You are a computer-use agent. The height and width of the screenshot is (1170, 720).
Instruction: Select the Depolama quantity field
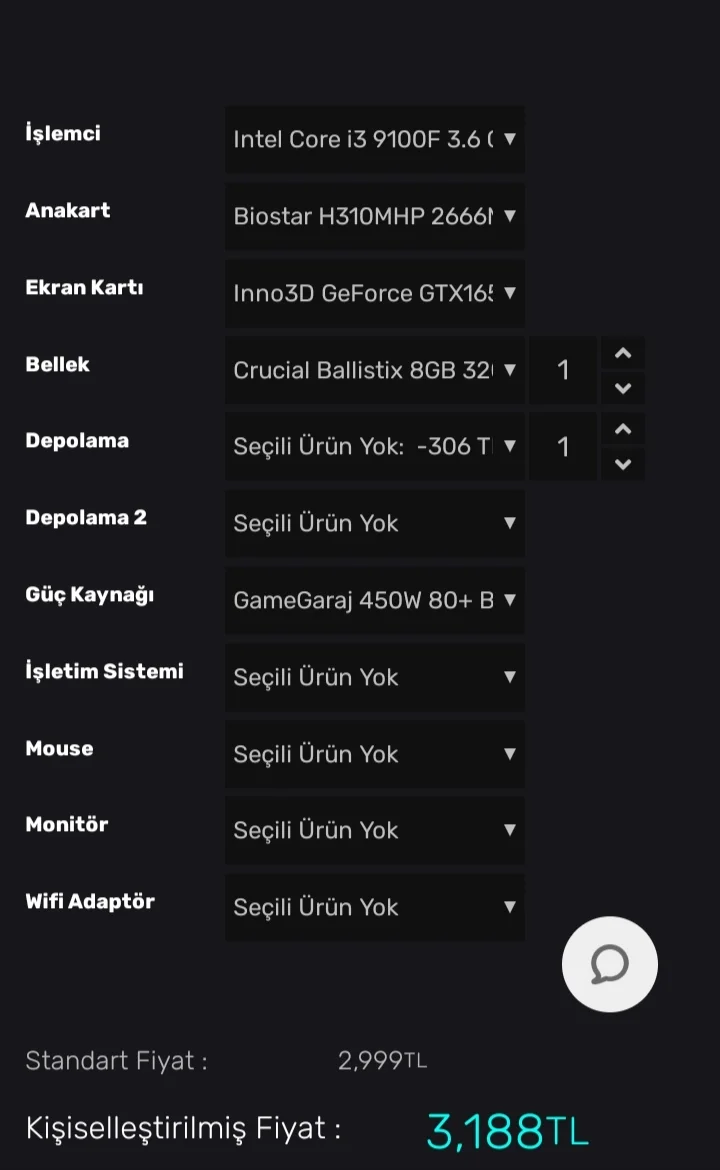coord(563,446)
